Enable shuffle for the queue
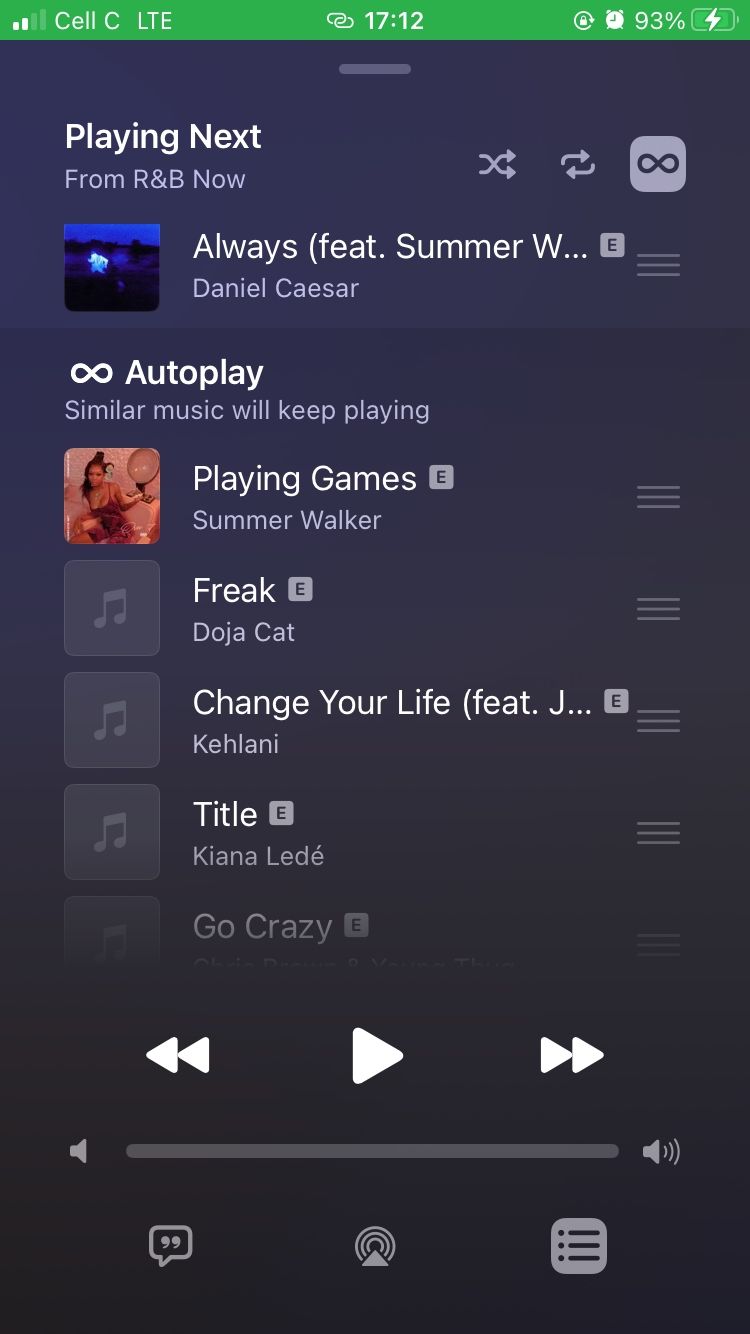The image size is (750, 1334). pos(497,164)
